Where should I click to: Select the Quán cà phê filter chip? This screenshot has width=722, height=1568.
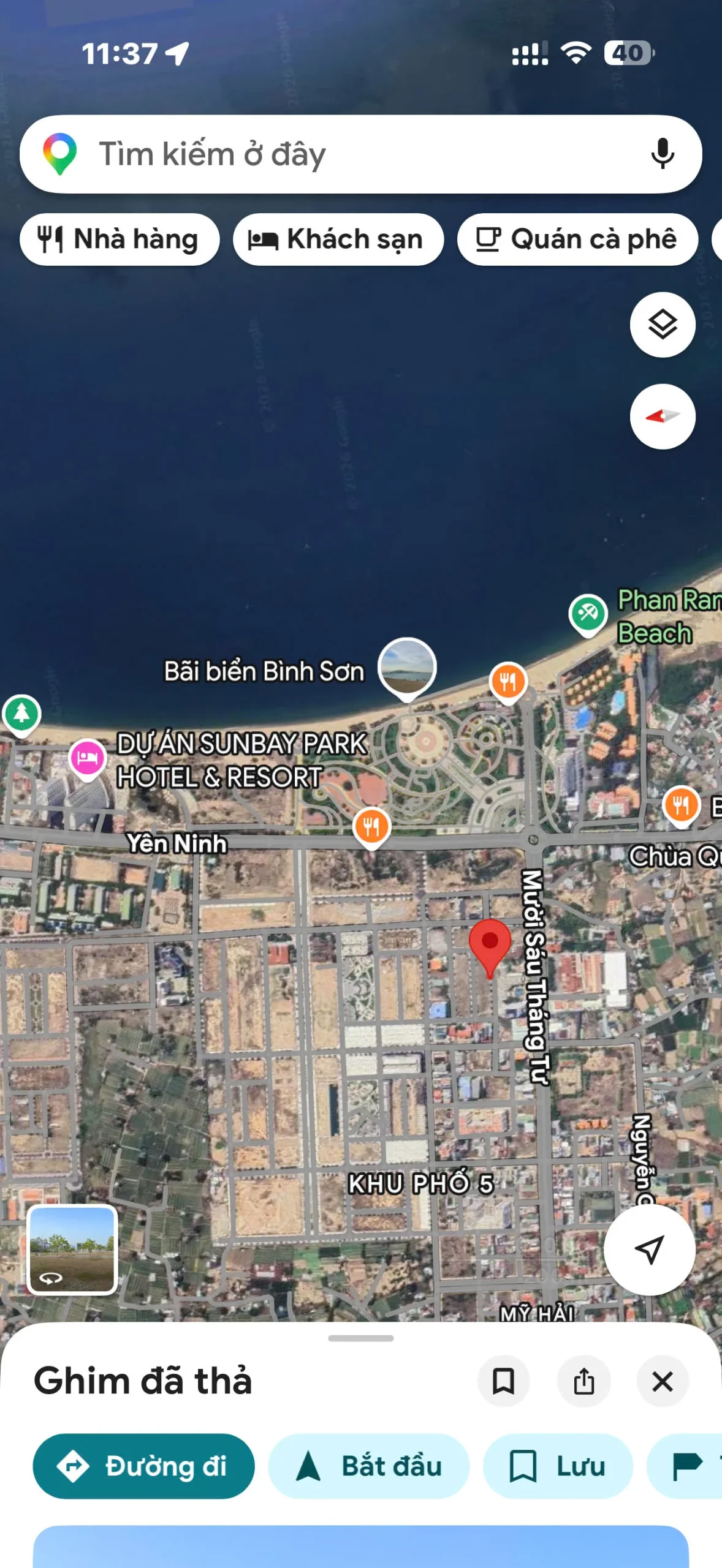[577, 239]
